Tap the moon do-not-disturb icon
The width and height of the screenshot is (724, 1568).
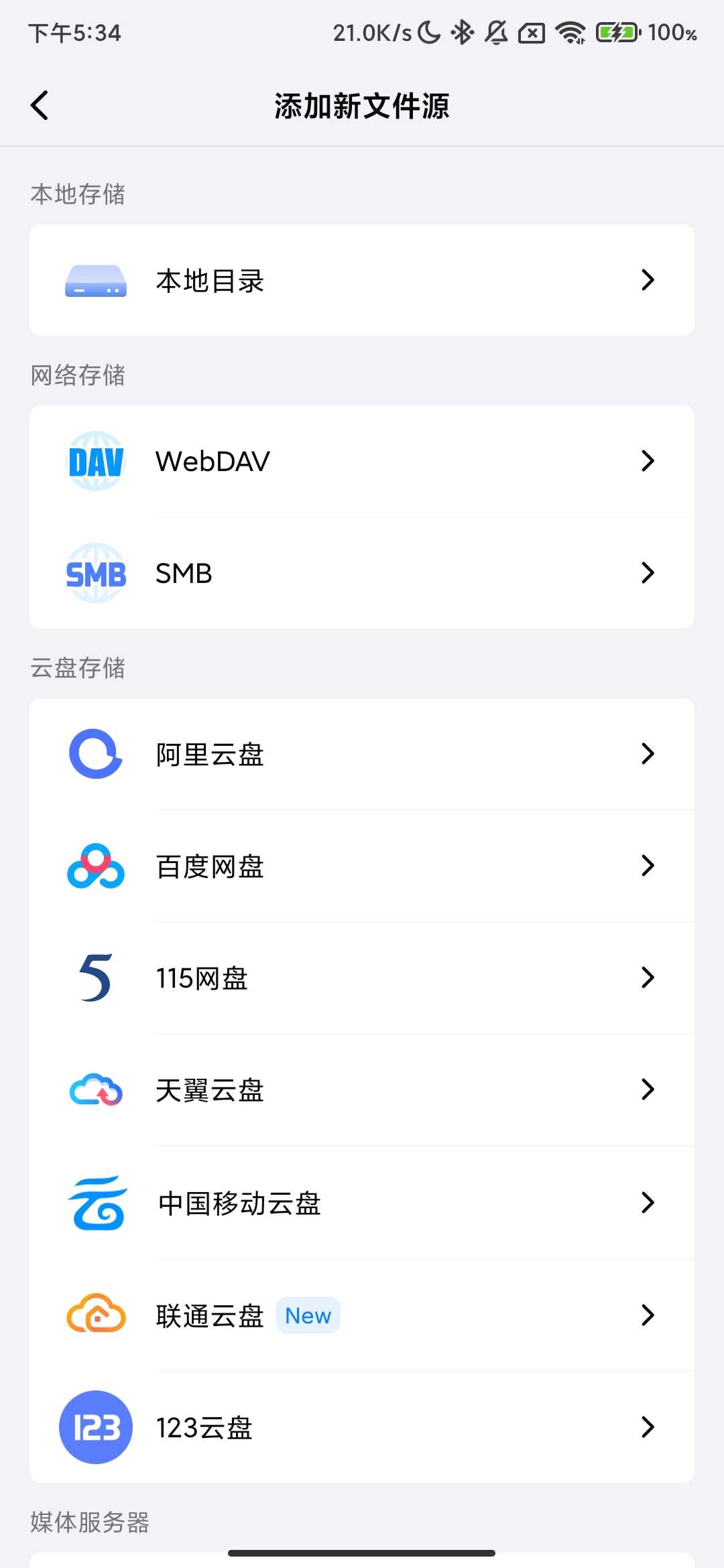click(428, 33)
